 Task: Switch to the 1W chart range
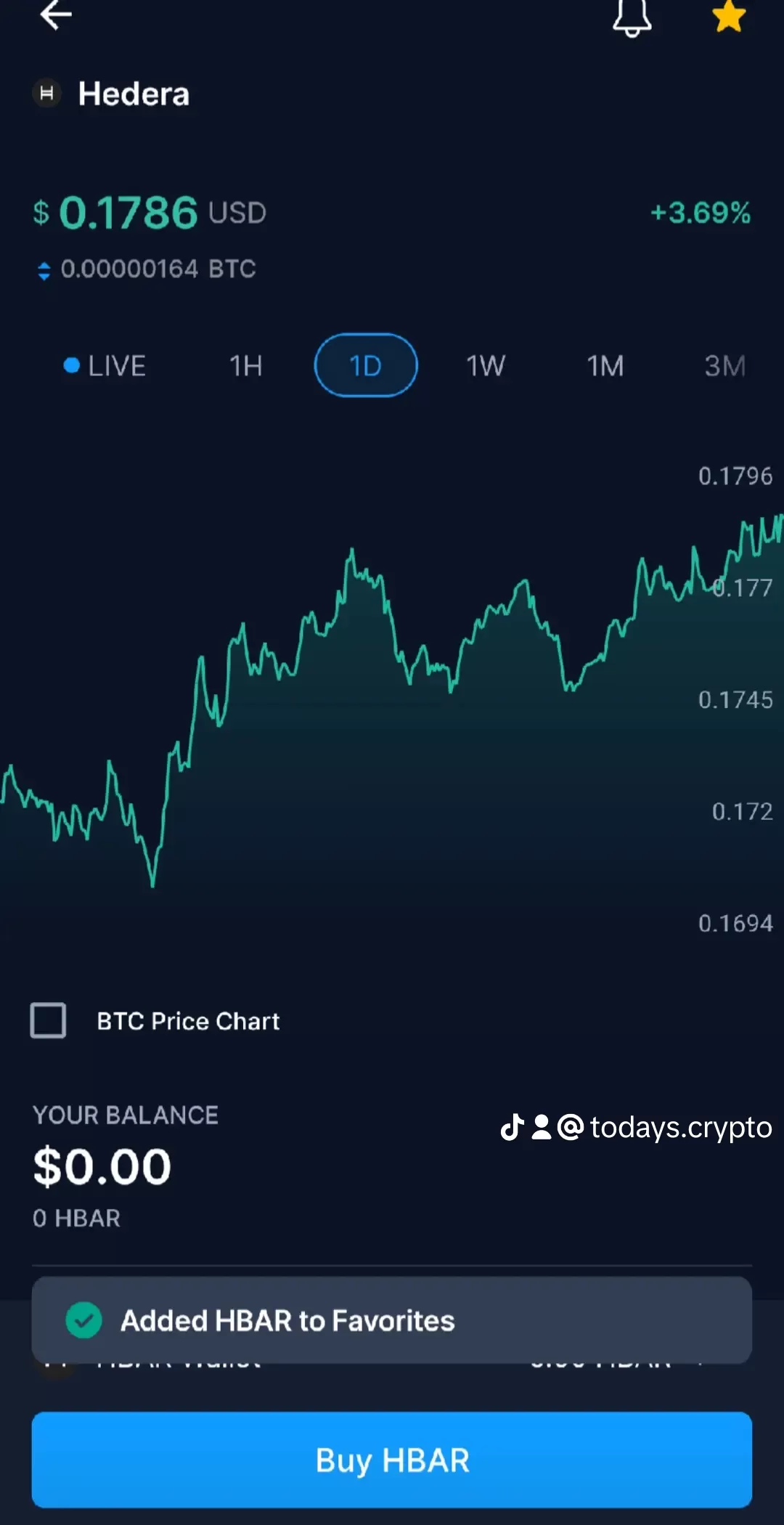[486, 365]
